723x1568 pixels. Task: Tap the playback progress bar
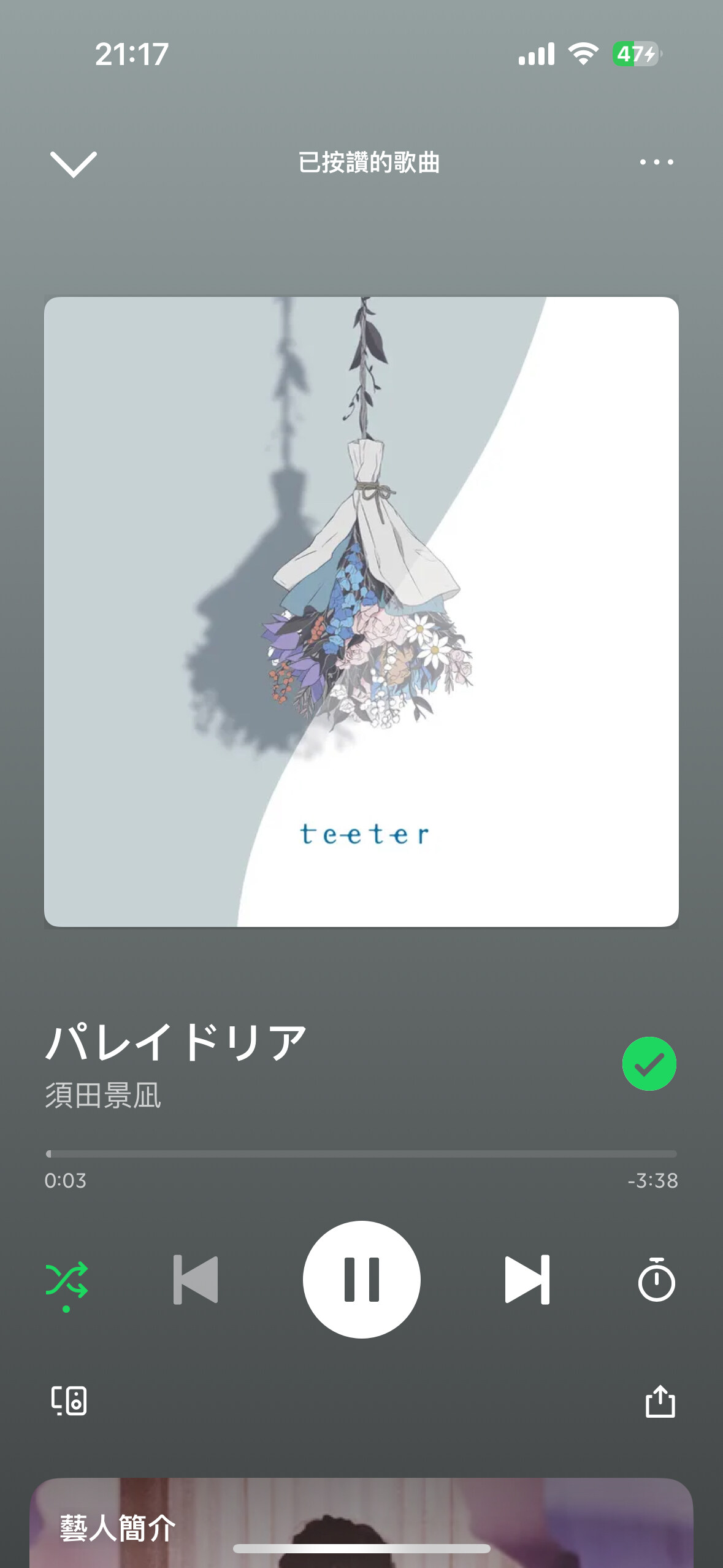click(361, 1154)
